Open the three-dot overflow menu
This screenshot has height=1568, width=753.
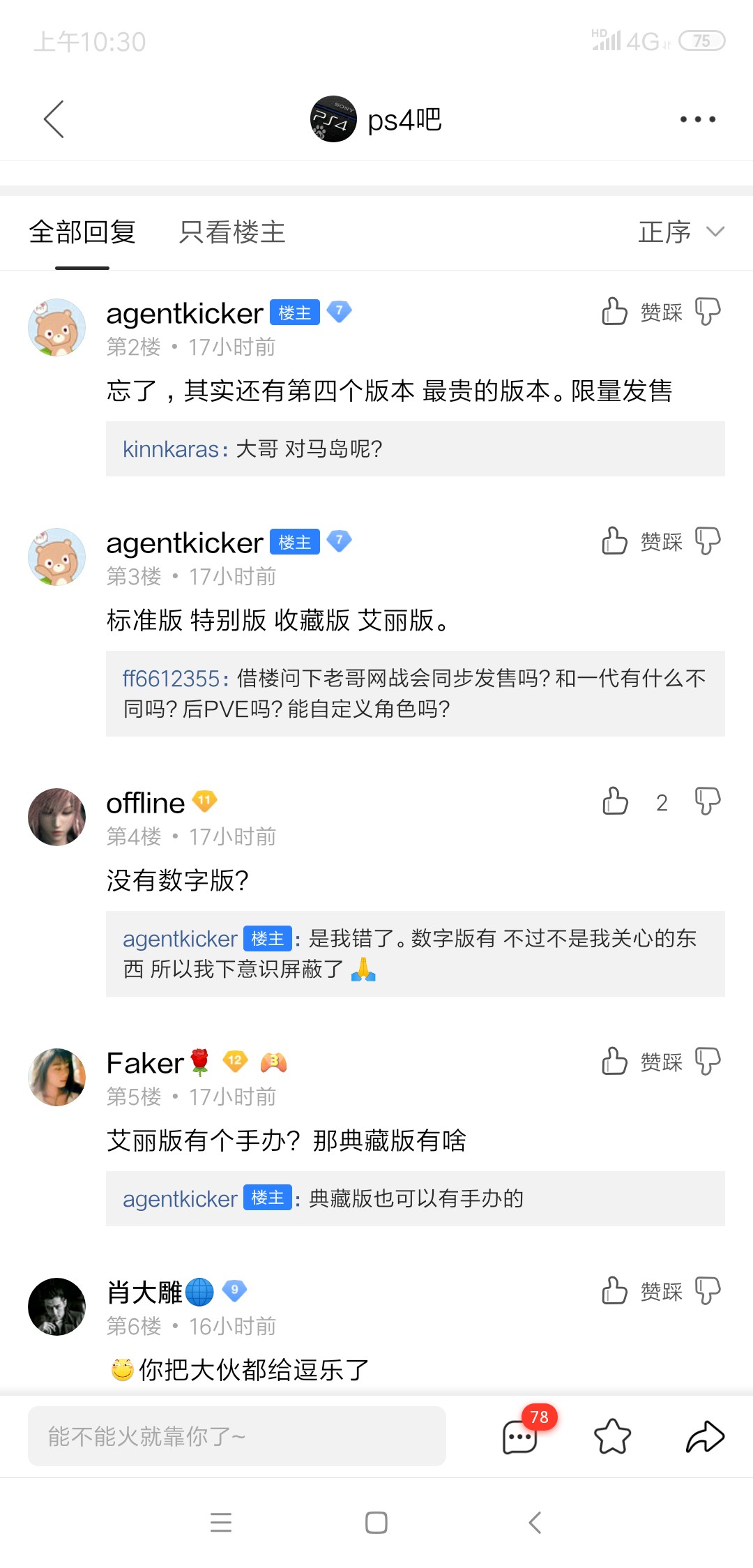point(697,119)
